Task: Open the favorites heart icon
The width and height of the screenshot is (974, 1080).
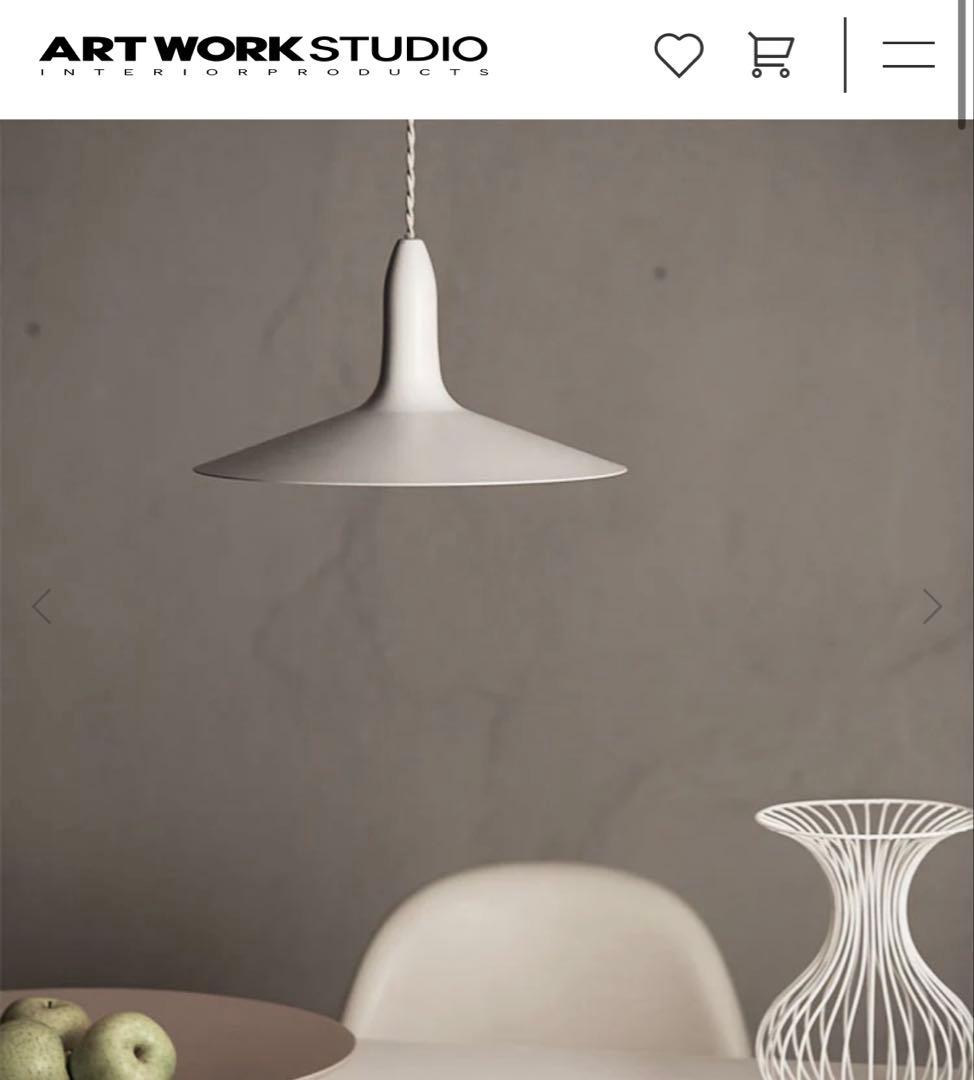Action: 679,55
